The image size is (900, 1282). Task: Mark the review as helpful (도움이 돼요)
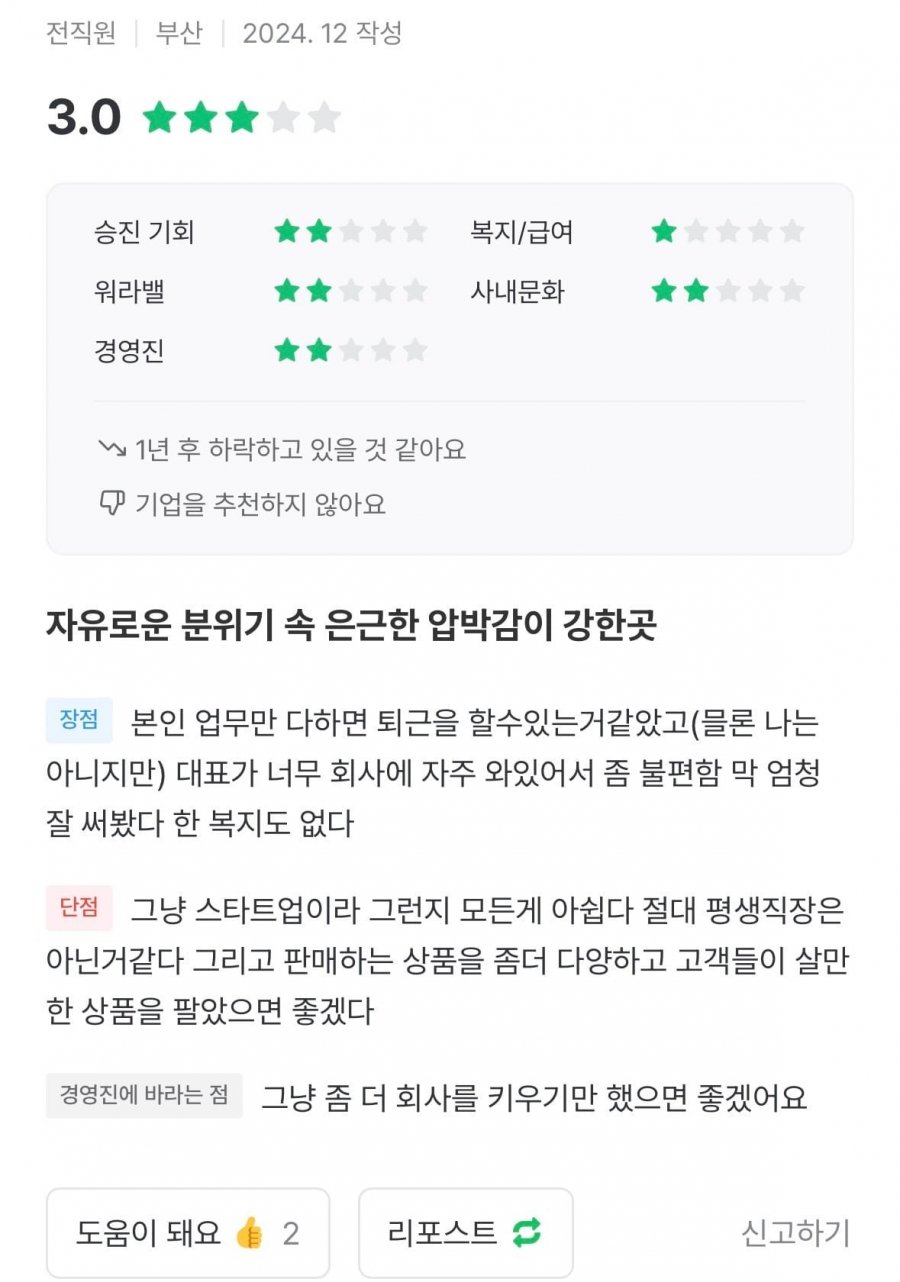(x=188, y=1233)
